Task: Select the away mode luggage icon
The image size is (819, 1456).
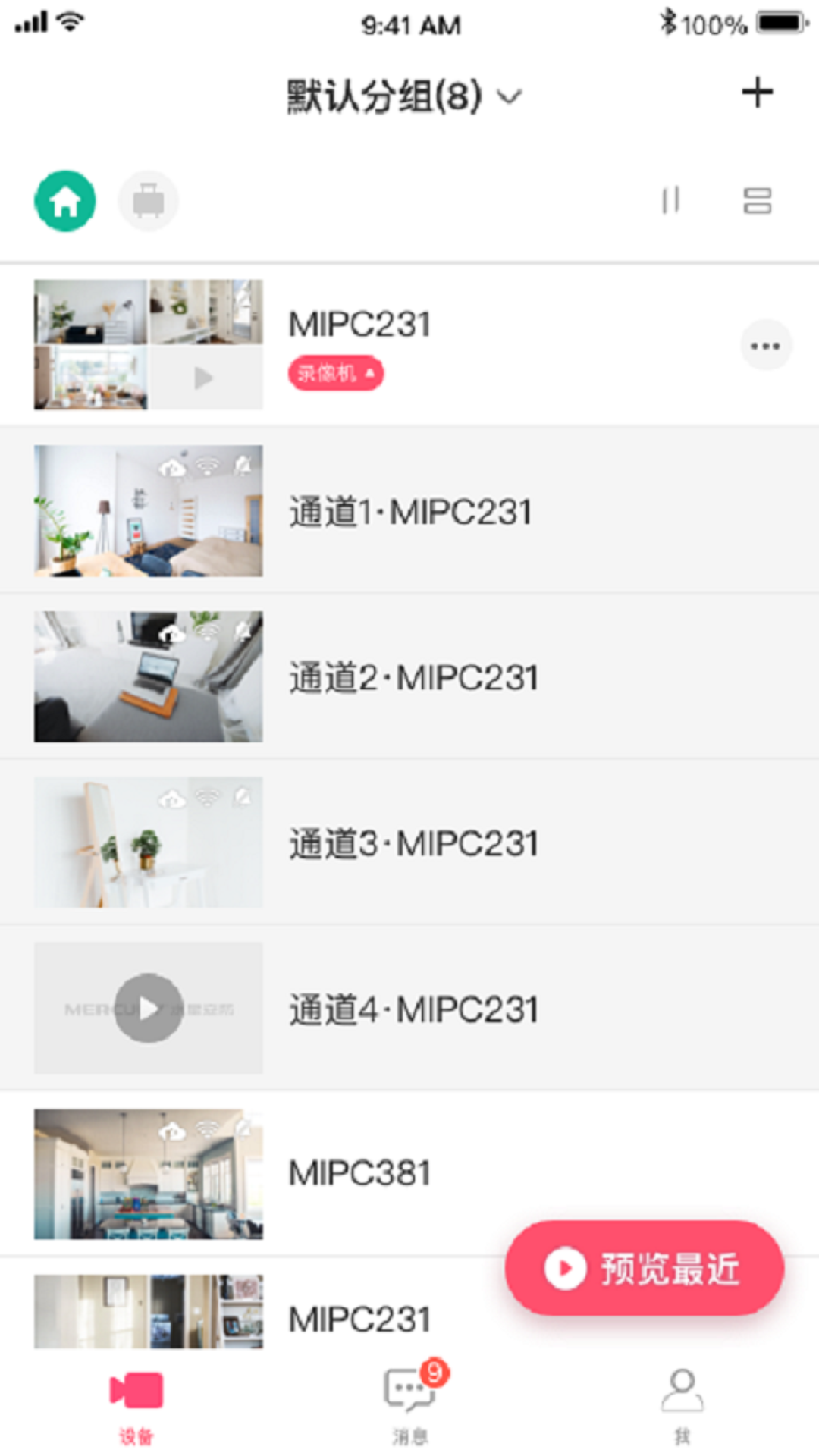Action: (148, 201)
